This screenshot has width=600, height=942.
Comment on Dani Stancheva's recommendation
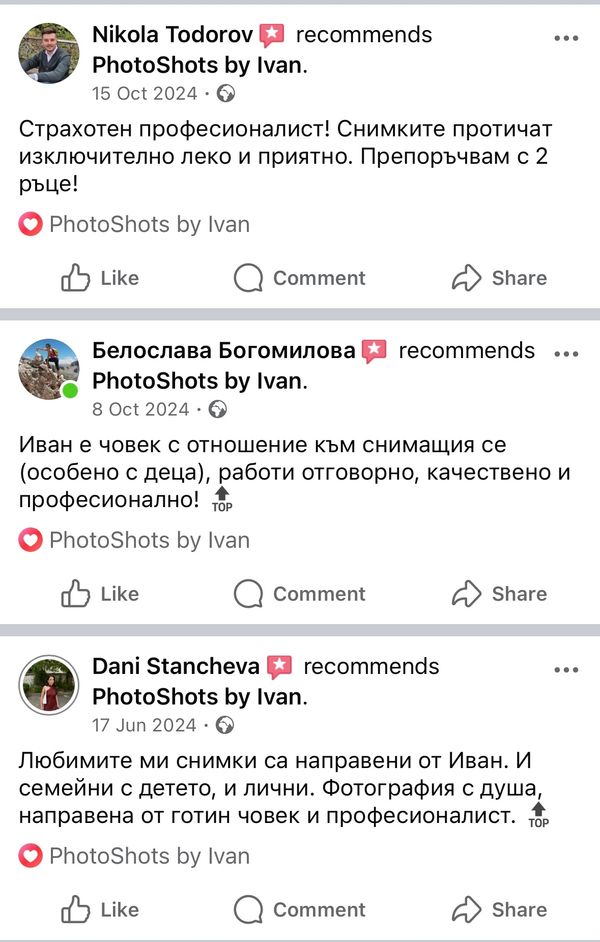tap(300, 910)
